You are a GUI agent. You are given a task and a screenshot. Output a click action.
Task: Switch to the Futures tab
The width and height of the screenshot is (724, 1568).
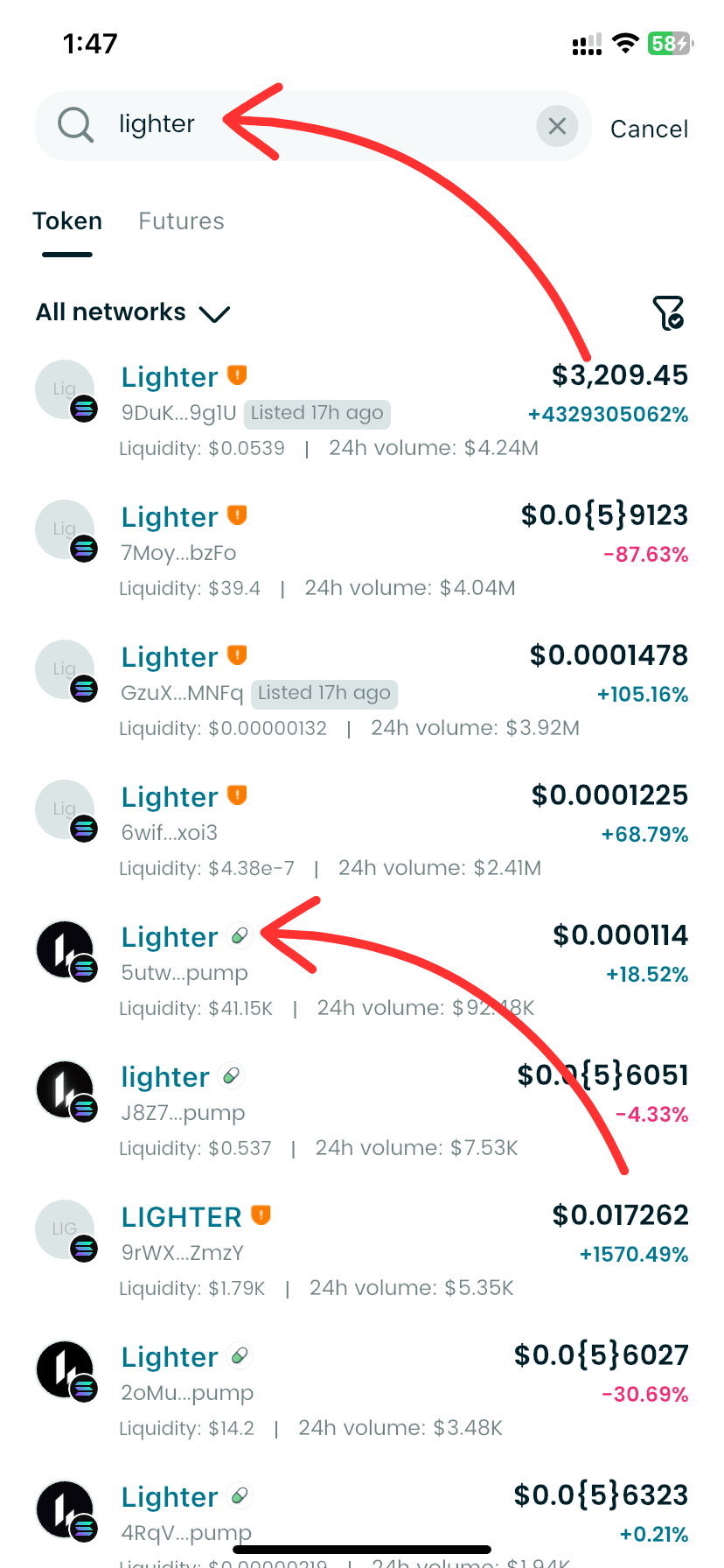pyautogui.click(x=181, y=221)
